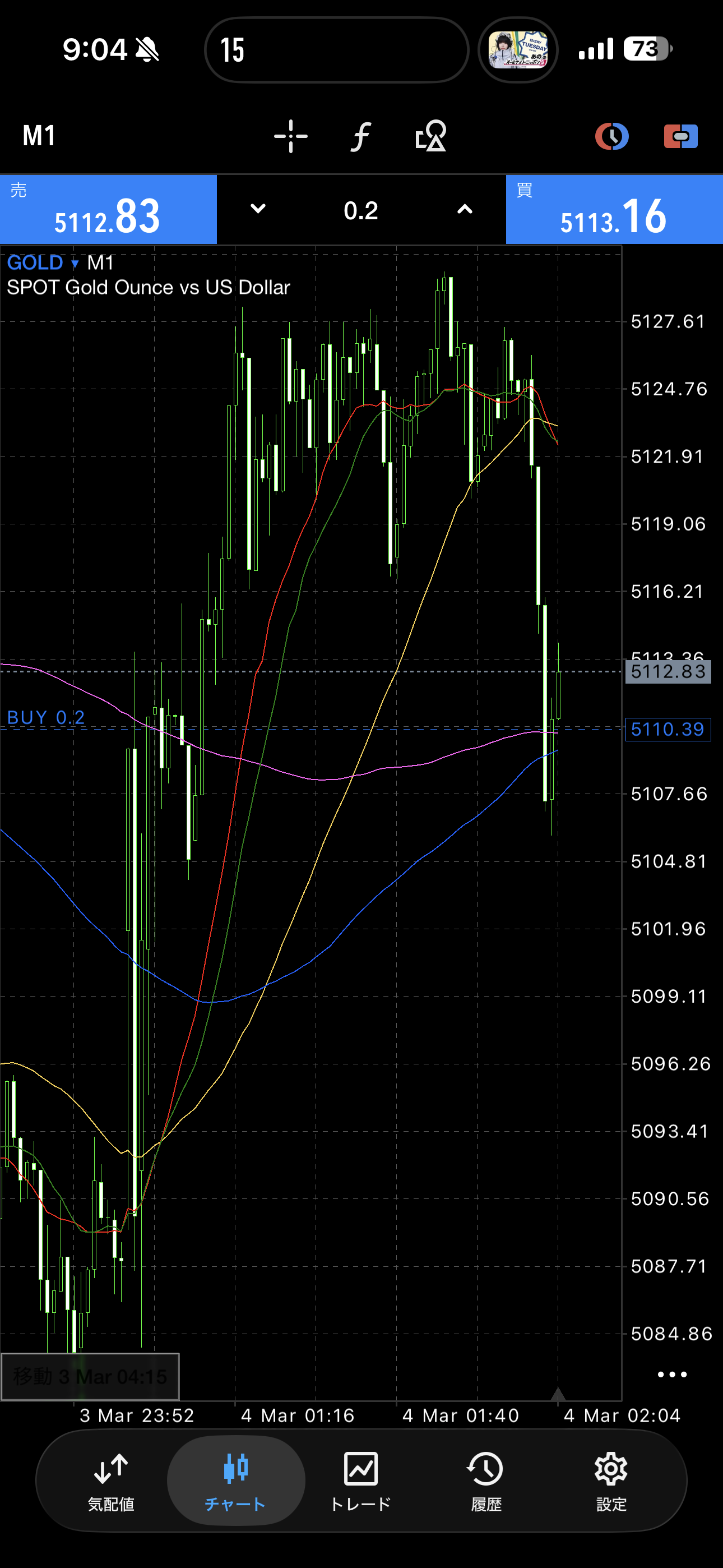Image resolution: width=723 pixels, height=1568 pixels.
Task: Go to the トレード trade tab
Action: click(361, 1481)
